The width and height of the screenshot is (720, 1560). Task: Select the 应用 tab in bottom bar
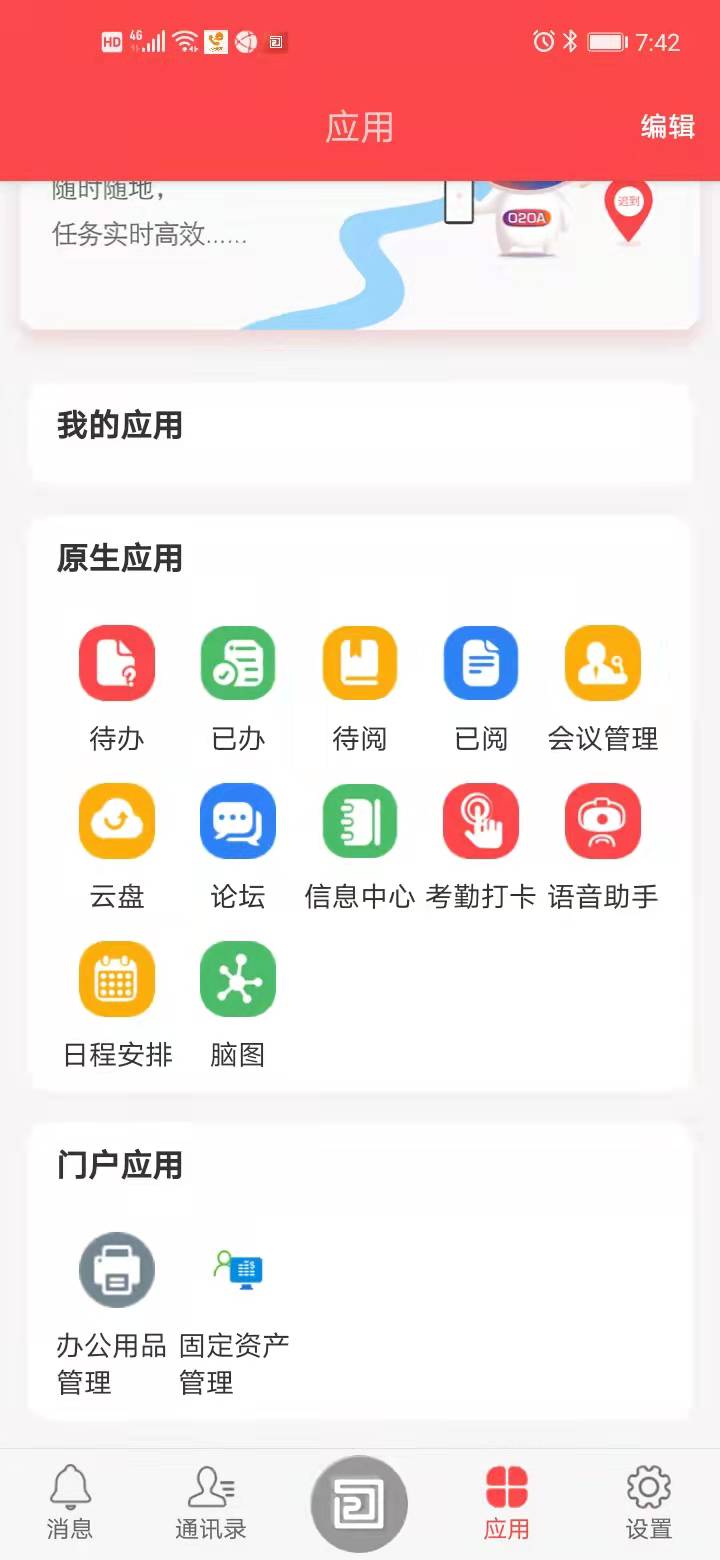click(x=507, y=1502)
